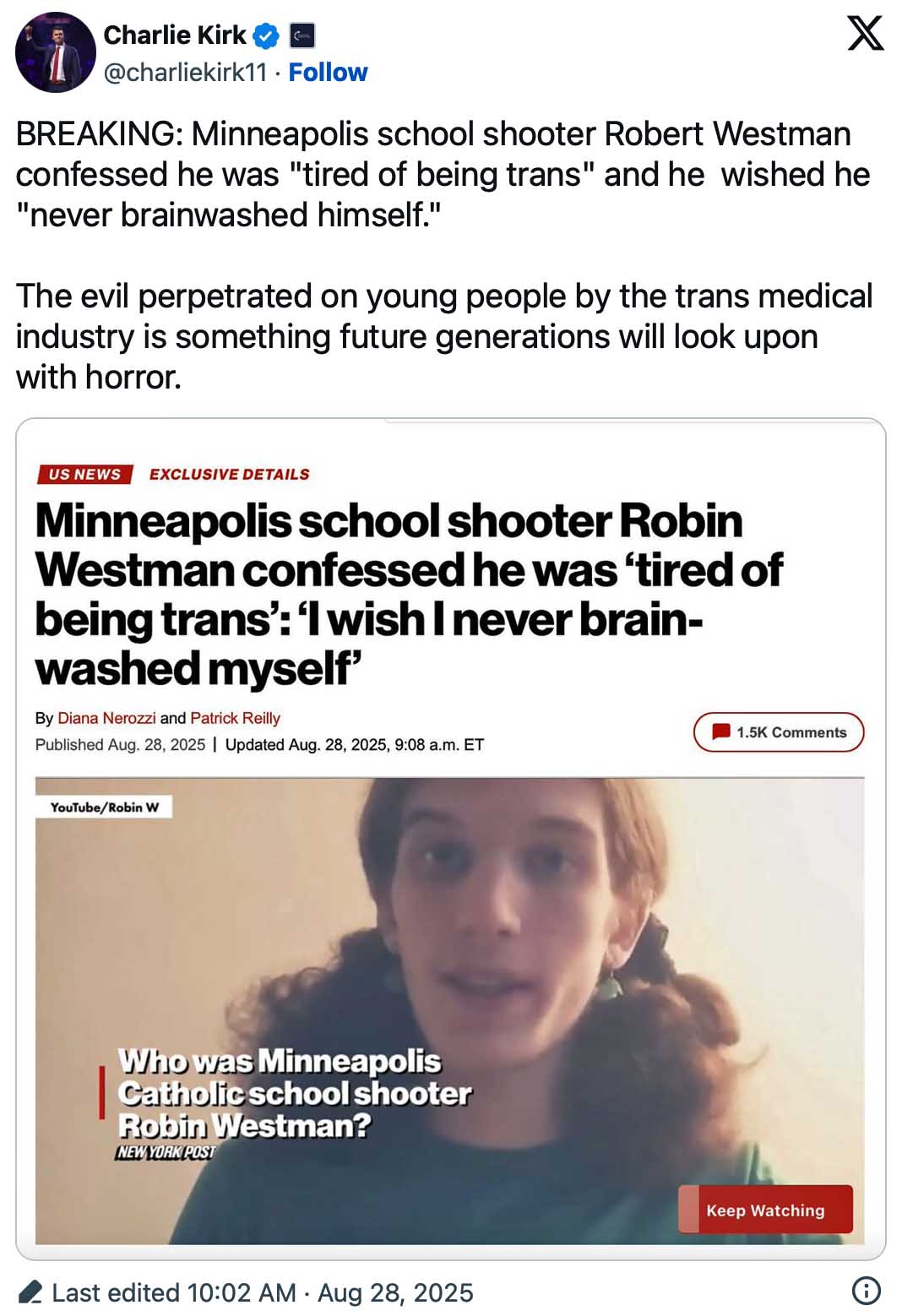Open the Last edited timestamp link
The image size is (902, 1316).
click(x=262, y=1292)
